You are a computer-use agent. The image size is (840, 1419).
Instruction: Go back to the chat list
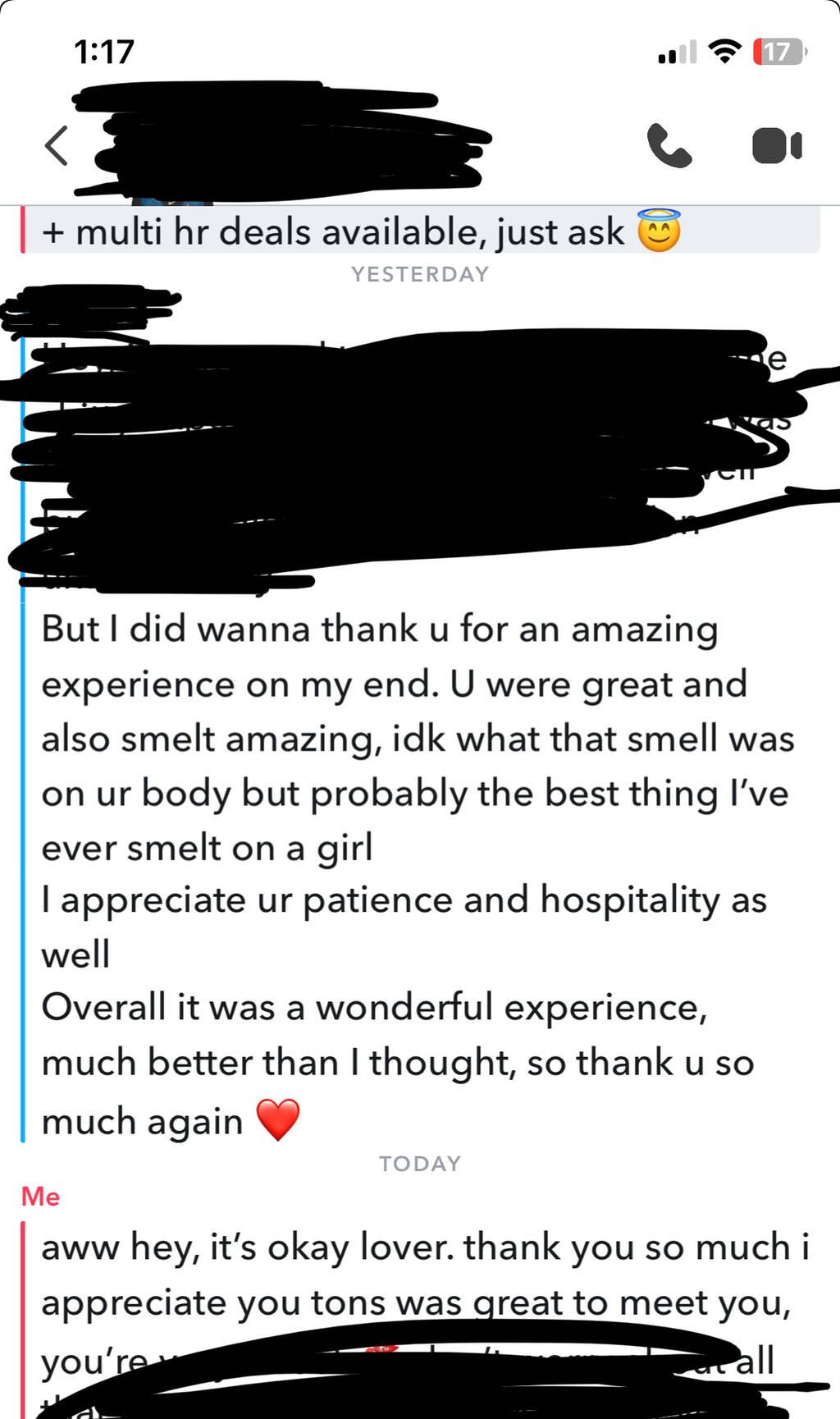pyautogui.click(x=56, y=146)
